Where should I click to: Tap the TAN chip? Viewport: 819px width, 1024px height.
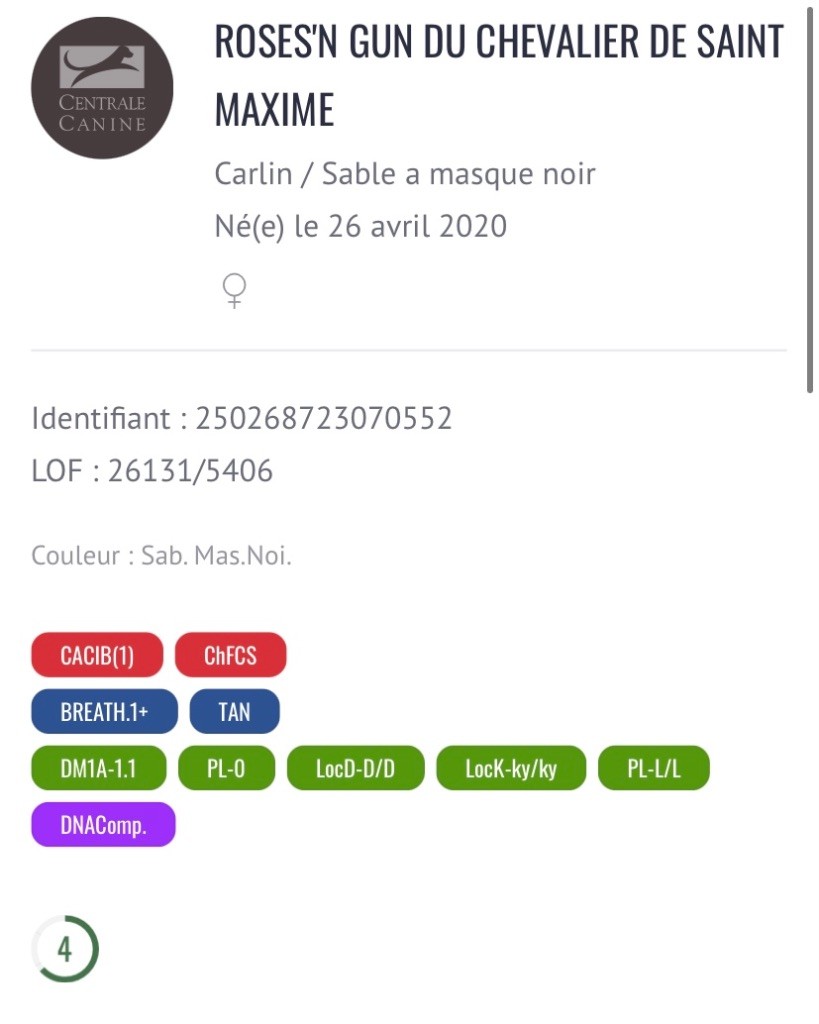[234, 712]
